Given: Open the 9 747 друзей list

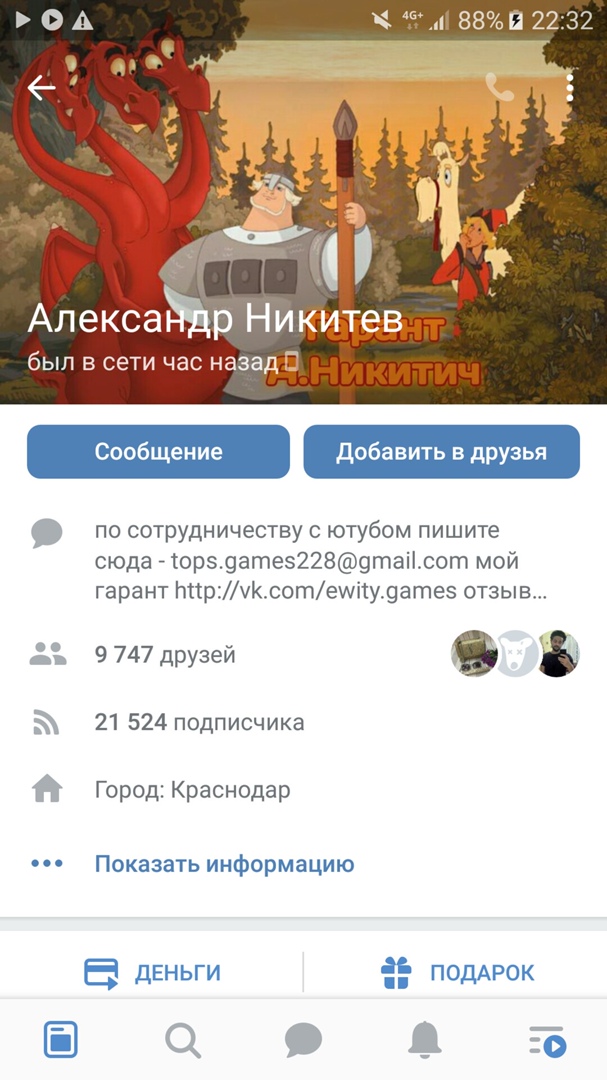Looking at the screenshot, I should pos(165,655).
